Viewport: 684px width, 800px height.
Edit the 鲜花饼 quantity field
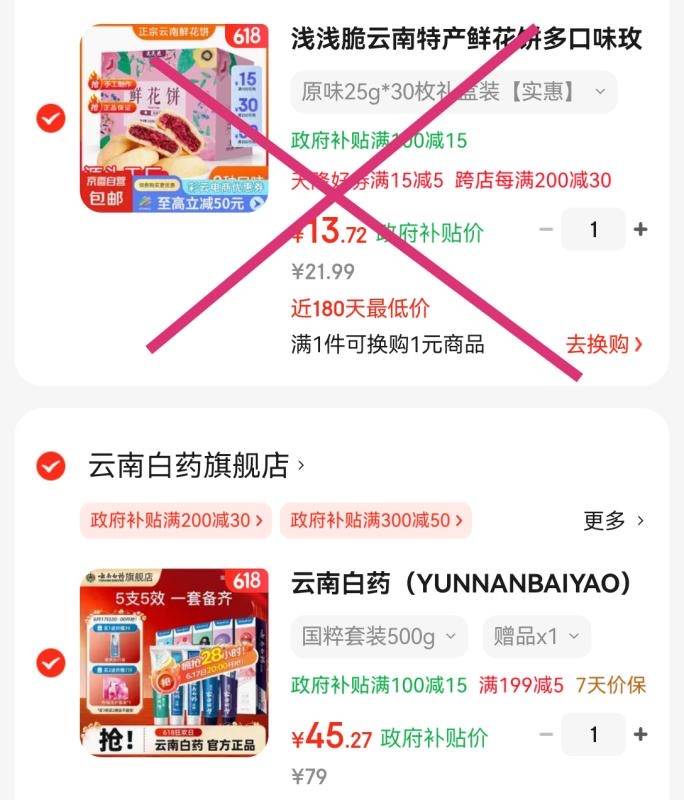593,229
